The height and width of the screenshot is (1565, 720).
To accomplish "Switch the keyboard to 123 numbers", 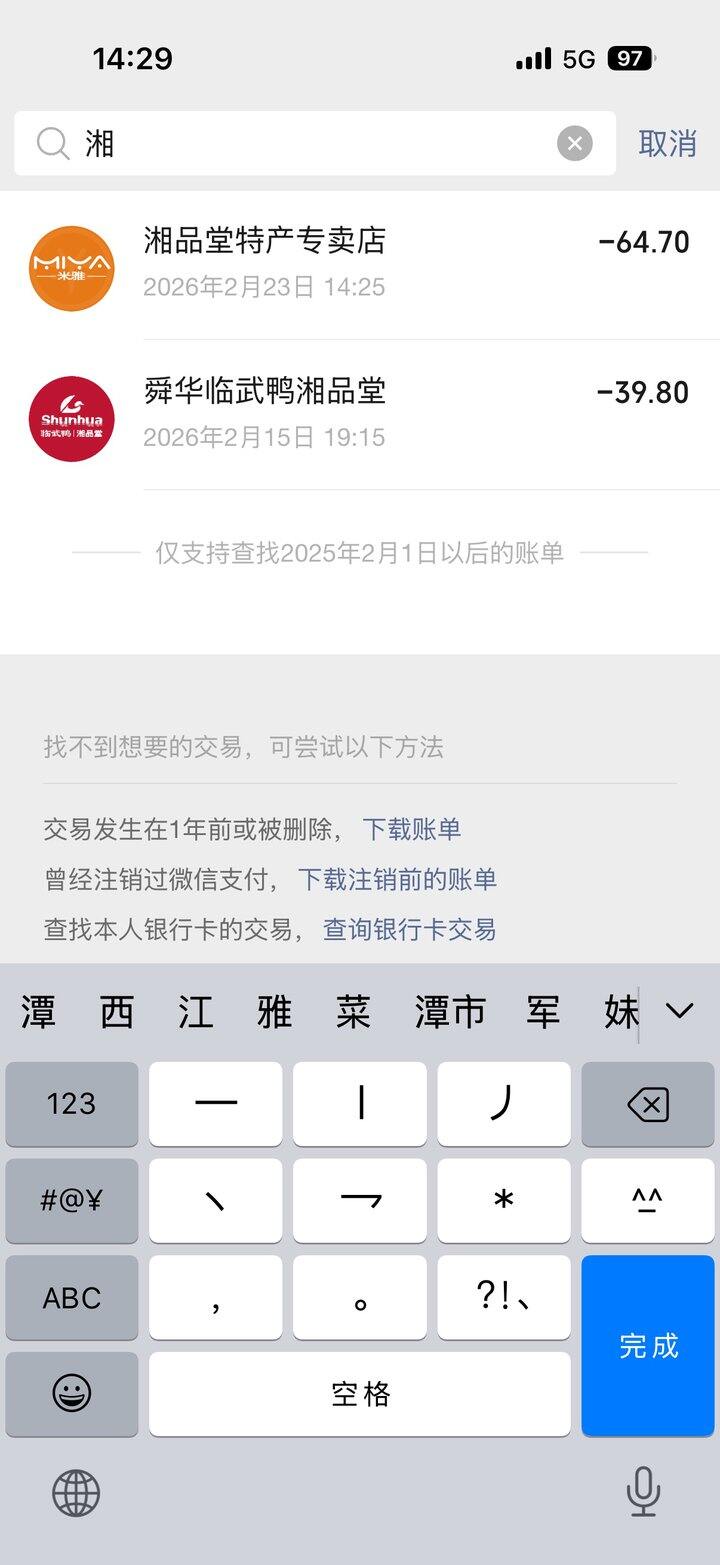I will tap(72, 1104).
